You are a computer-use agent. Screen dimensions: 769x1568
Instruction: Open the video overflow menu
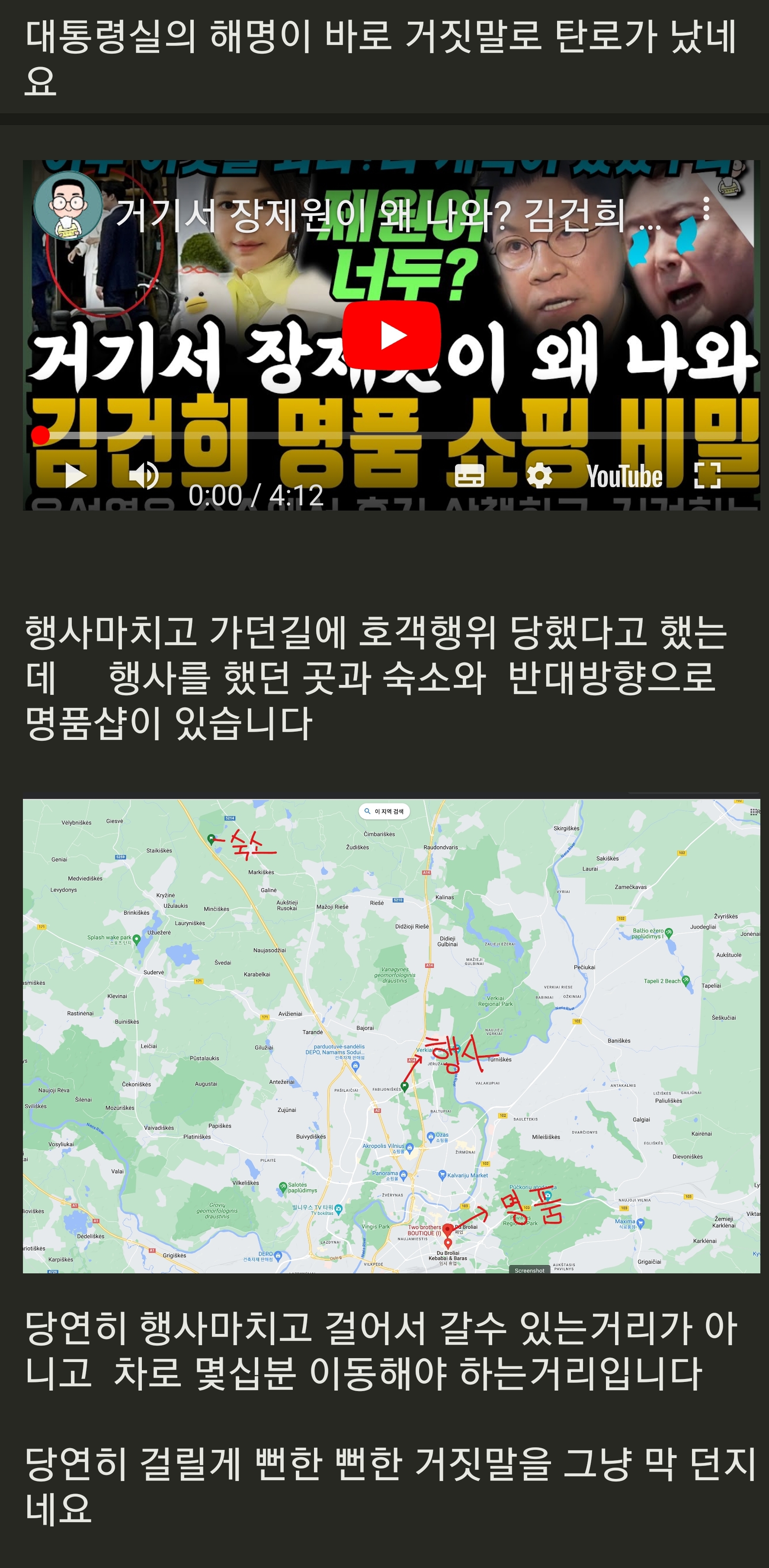point(706,209)
